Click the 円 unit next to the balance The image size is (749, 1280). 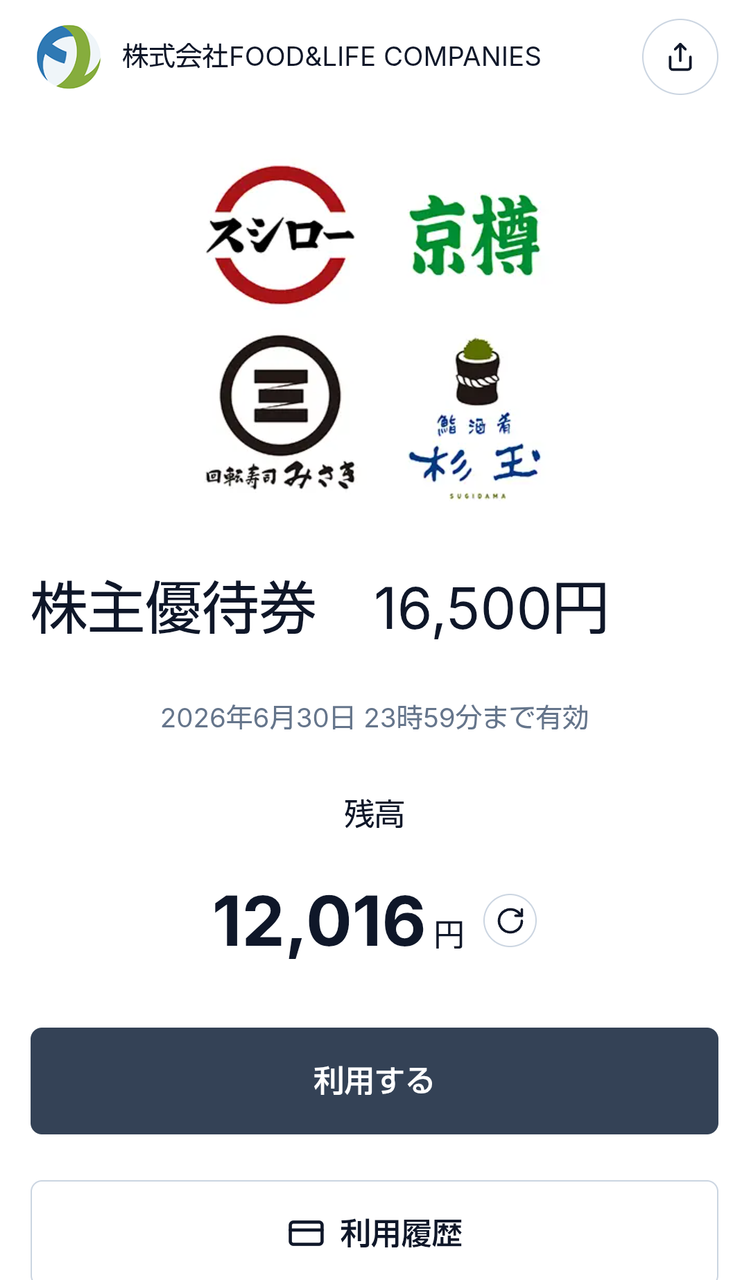tap(447, 930)
